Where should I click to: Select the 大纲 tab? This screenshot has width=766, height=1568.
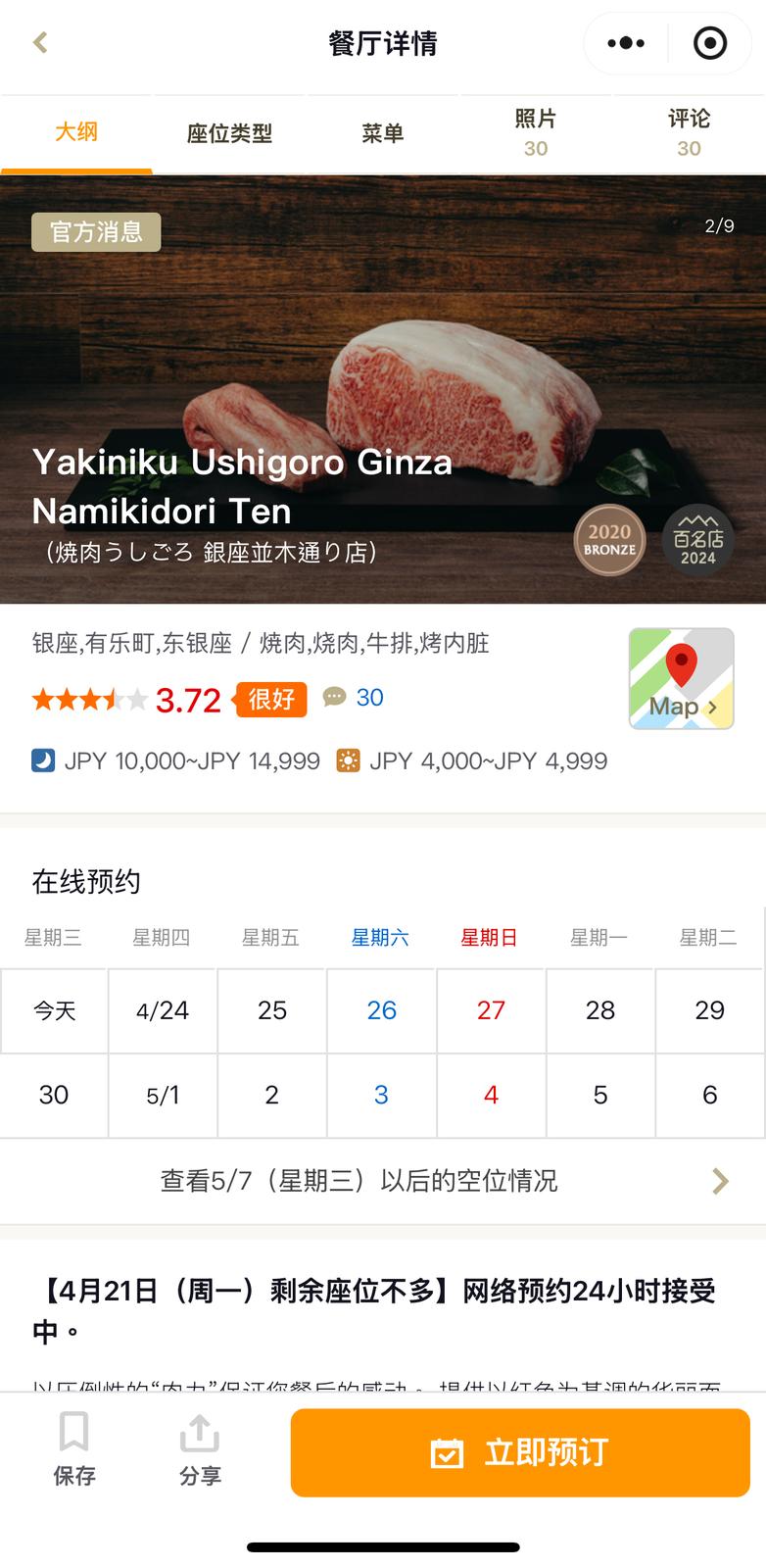pos(76,132)
